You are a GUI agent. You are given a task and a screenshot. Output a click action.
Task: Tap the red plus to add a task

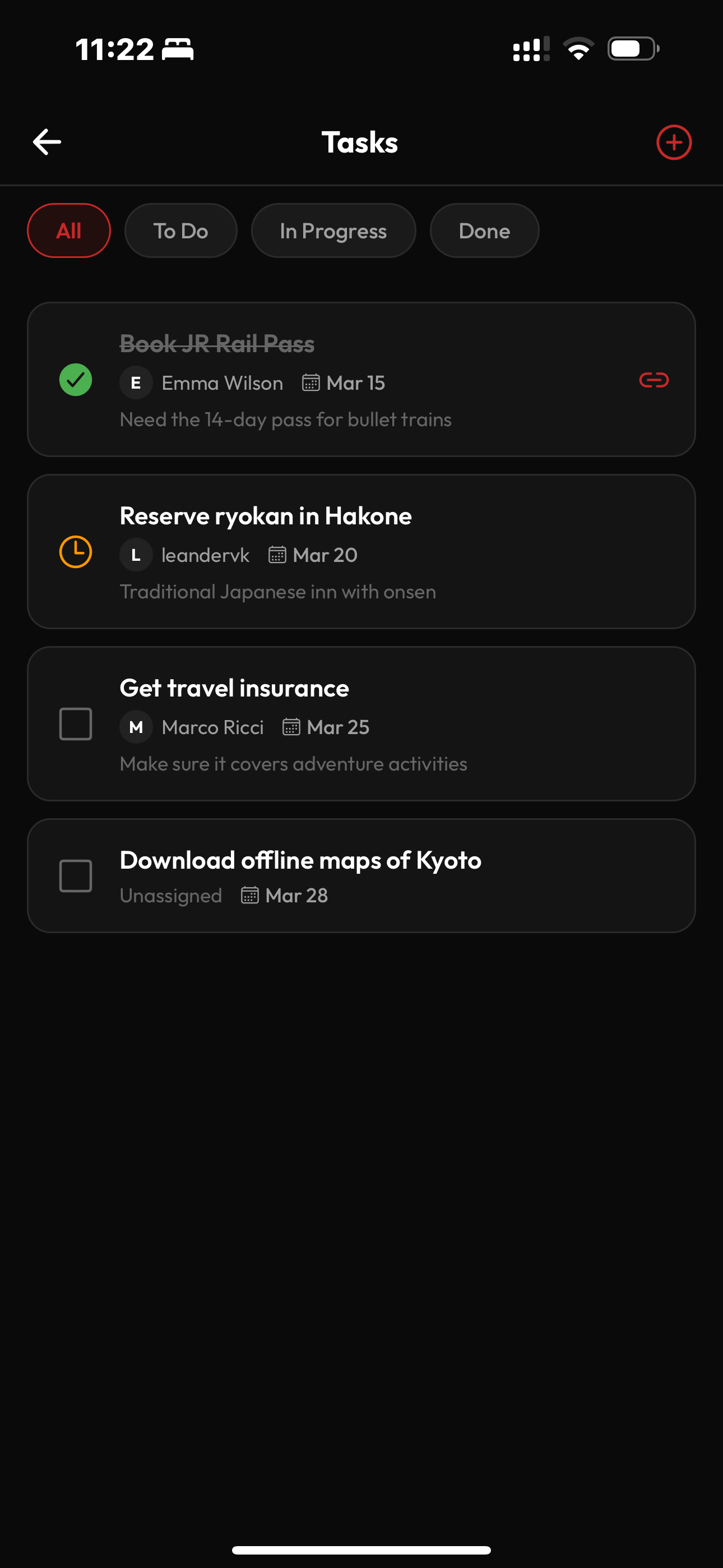point(674,142)
